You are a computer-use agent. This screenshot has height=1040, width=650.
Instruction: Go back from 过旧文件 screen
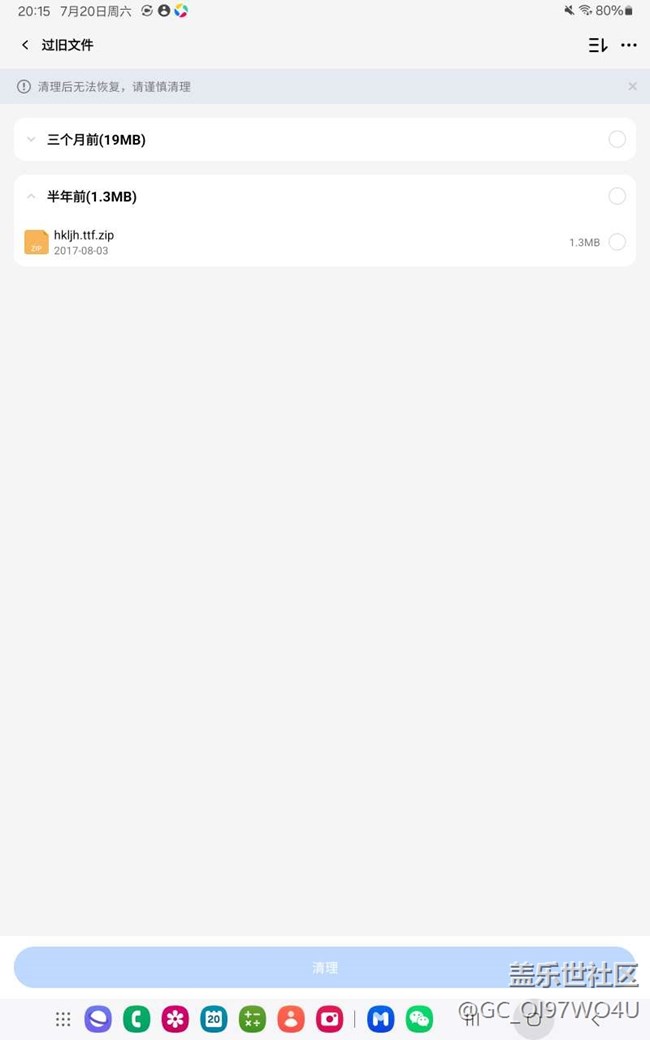tap(25, 45)
